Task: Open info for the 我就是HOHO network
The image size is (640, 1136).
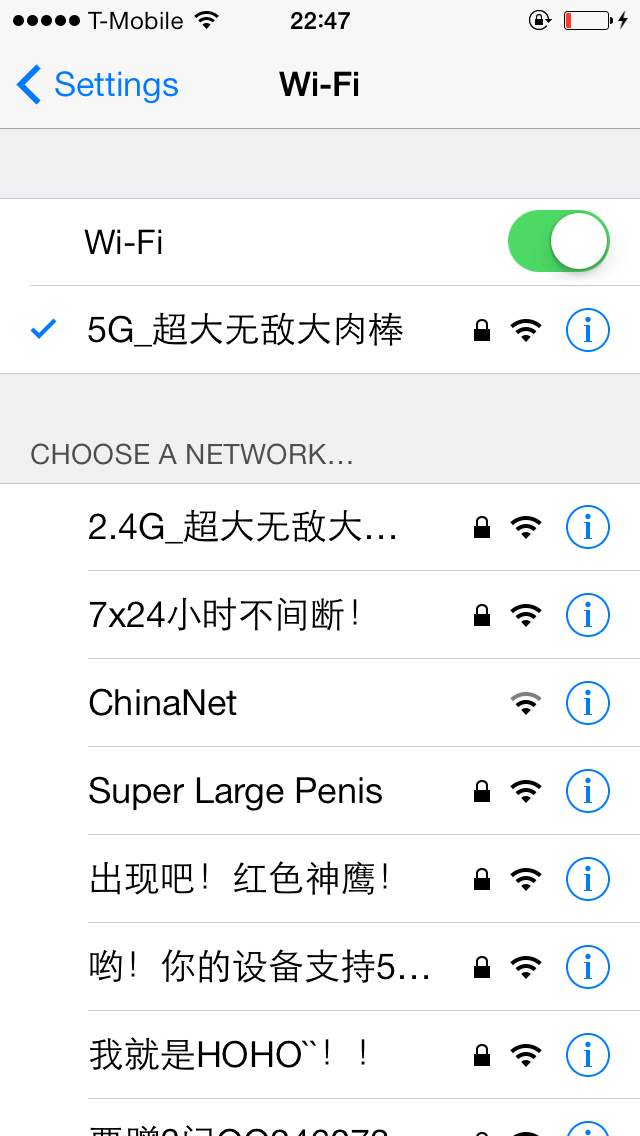Action: [x=587, y=1055]
